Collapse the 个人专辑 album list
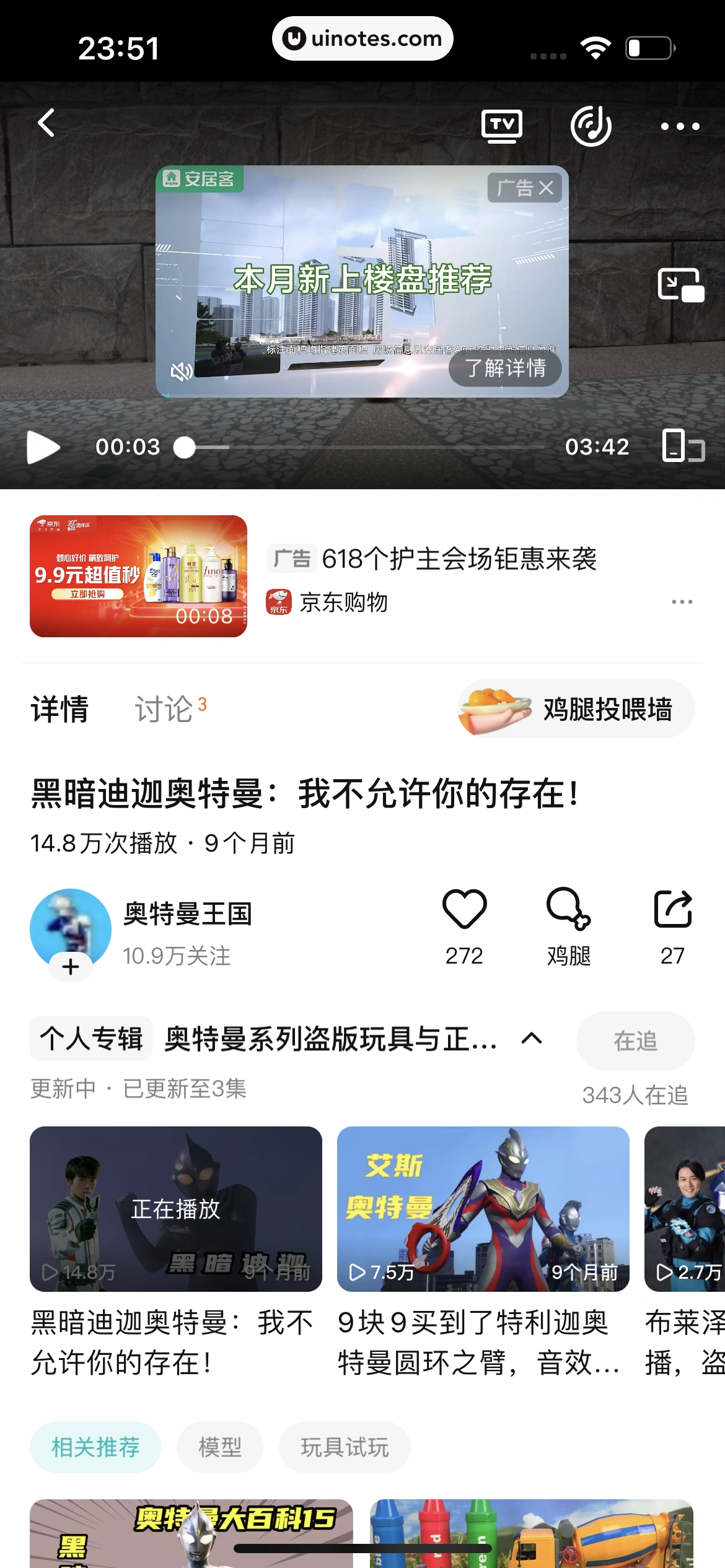The width and height of the screenshot is (725, 1568). (x=532, y=1039)
